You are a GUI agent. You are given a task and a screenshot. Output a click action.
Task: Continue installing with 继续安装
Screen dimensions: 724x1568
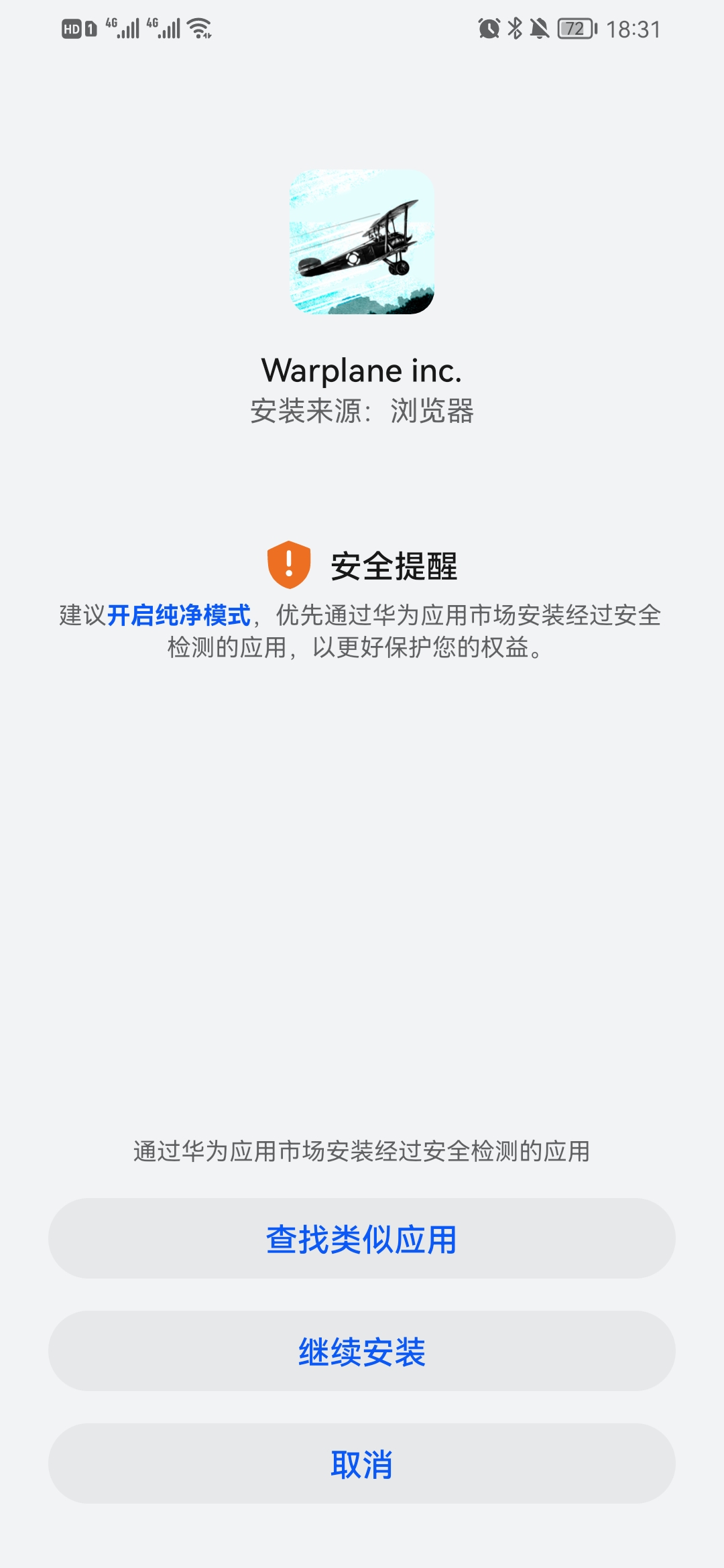(361, 1351)
